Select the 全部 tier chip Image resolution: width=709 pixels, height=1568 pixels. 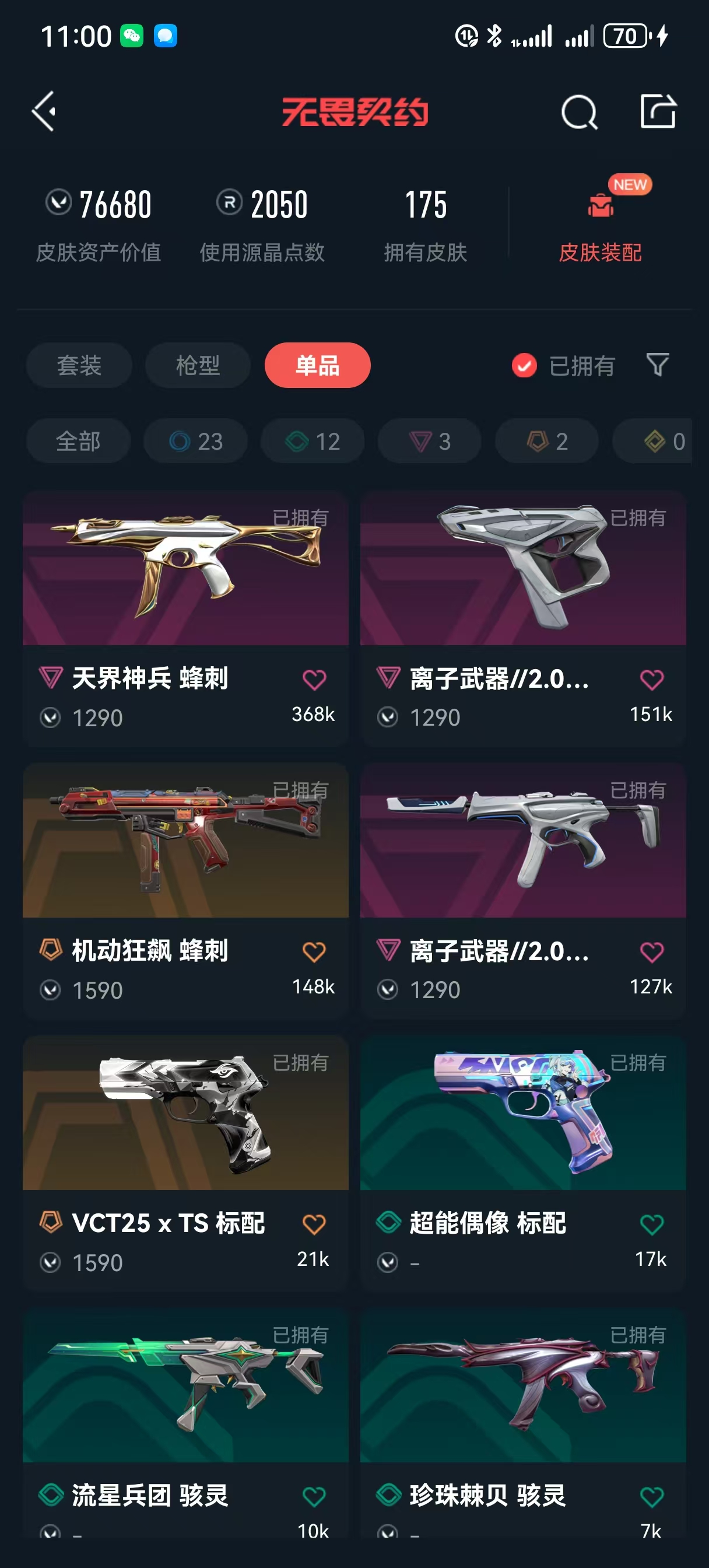pos(79,442)
